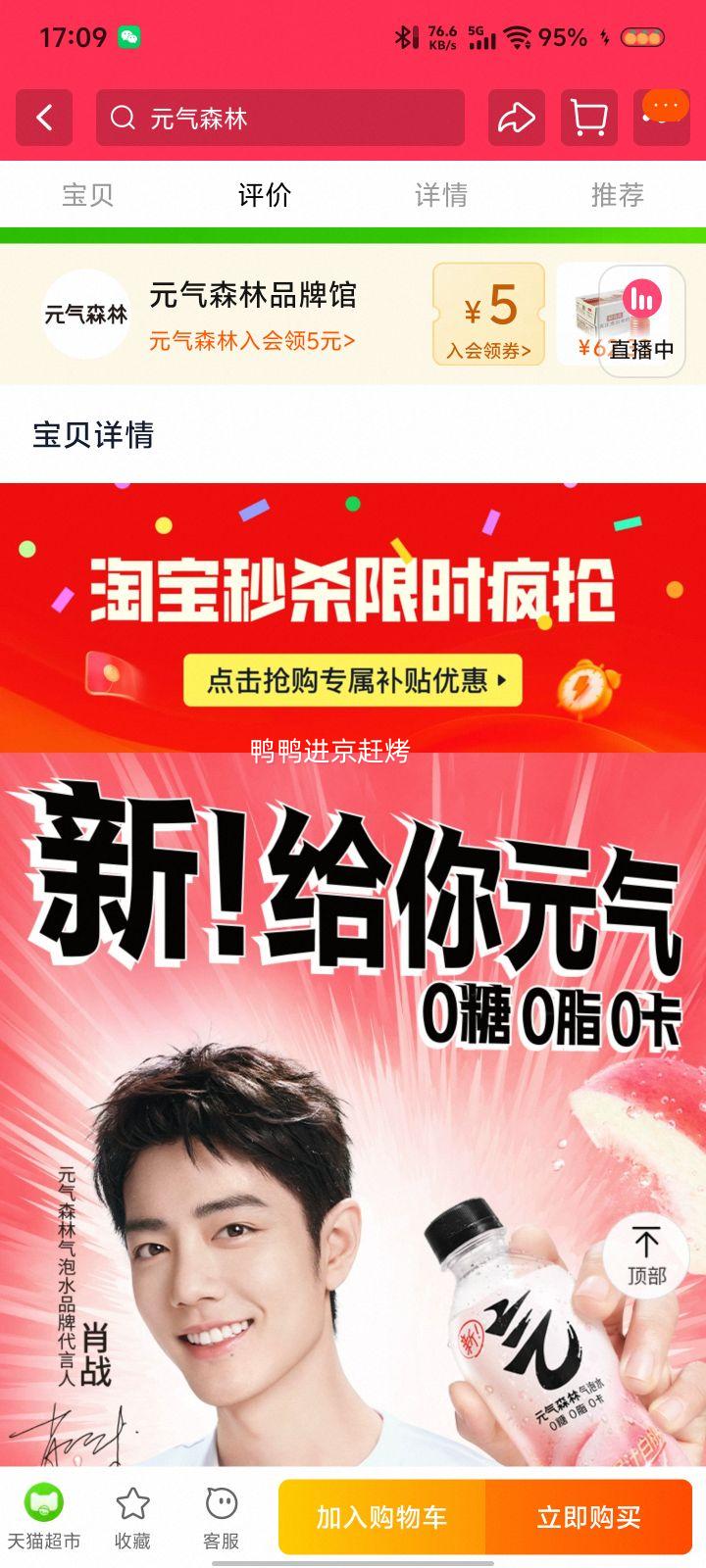Image resolution: width=706 pixels, height=1568 pixels.
Task: Open the 直播中 live stream
Action: tap(641, 316)
